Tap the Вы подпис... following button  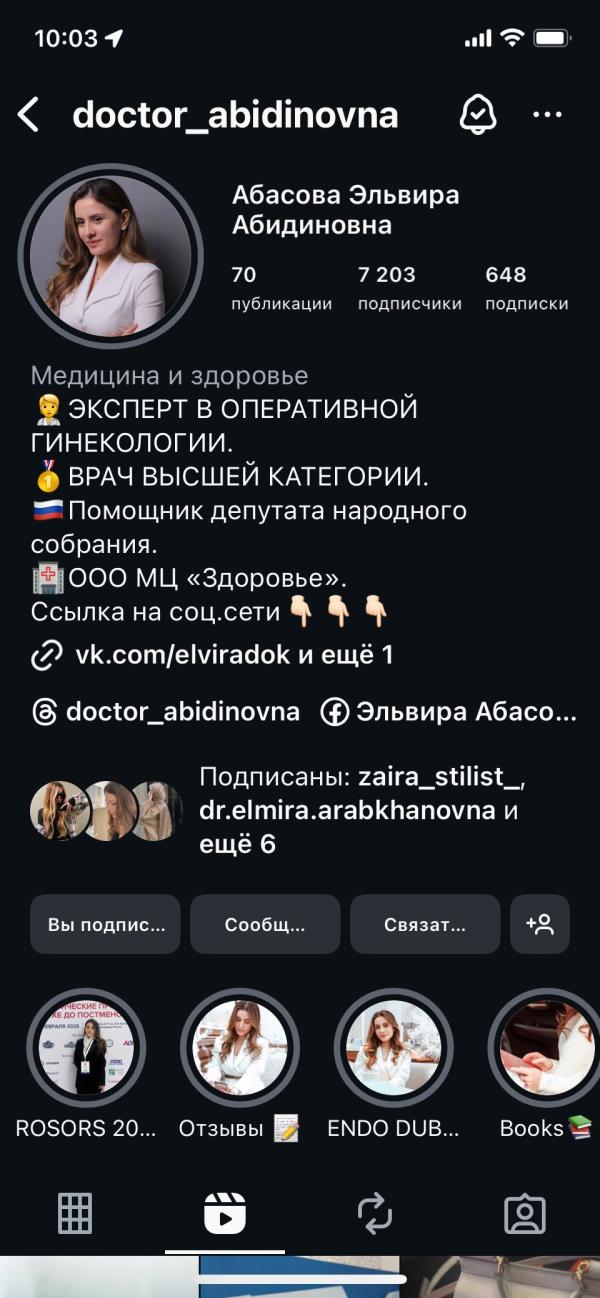[x=106, y=924]
